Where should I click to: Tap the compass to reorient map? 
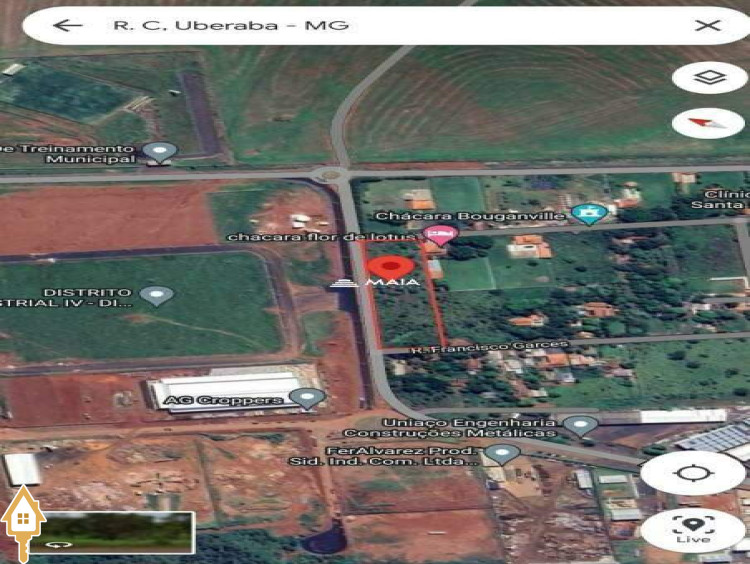(708, 123)
